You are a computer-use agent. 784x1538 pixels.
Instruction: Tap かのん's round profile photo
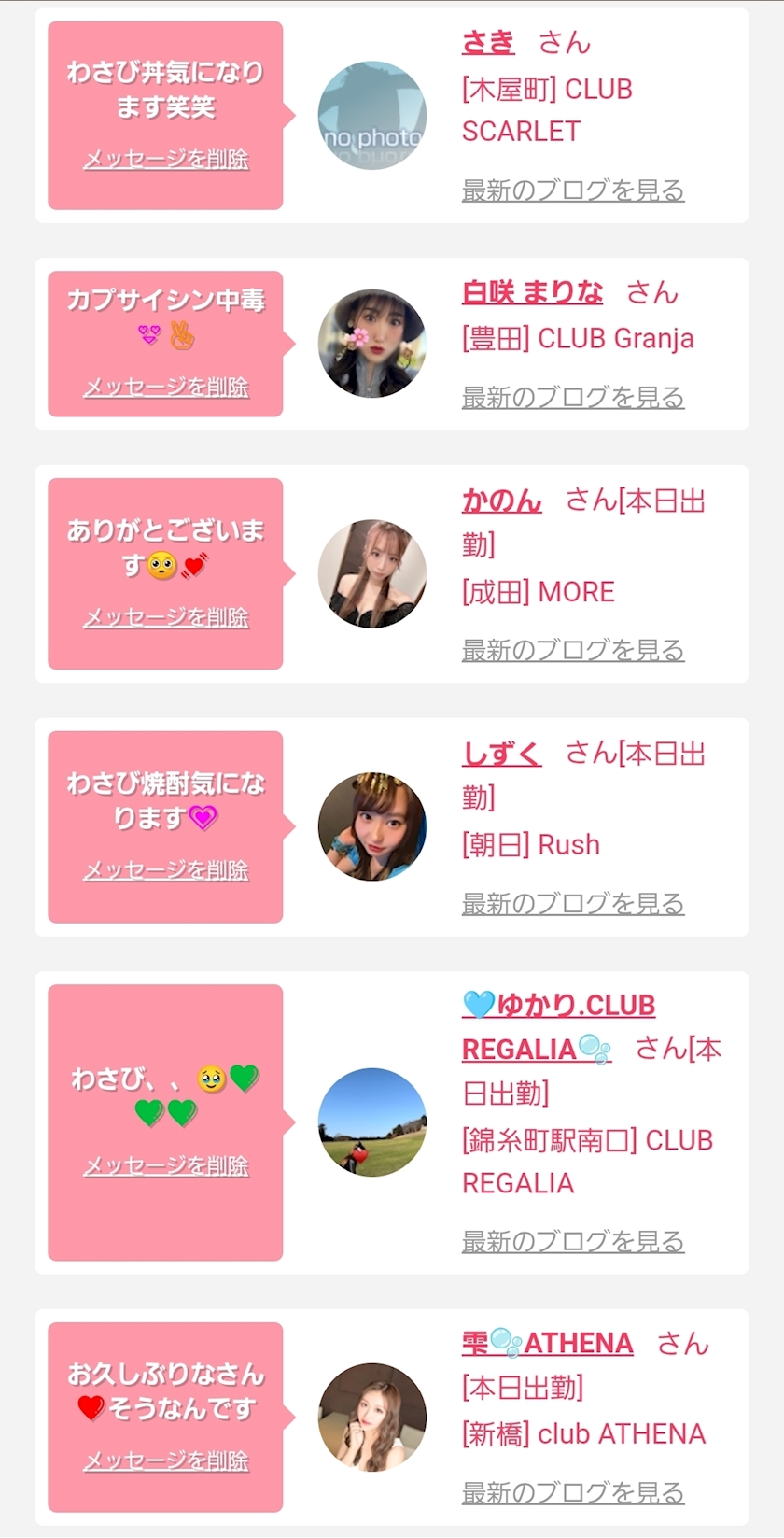(372, 573)
